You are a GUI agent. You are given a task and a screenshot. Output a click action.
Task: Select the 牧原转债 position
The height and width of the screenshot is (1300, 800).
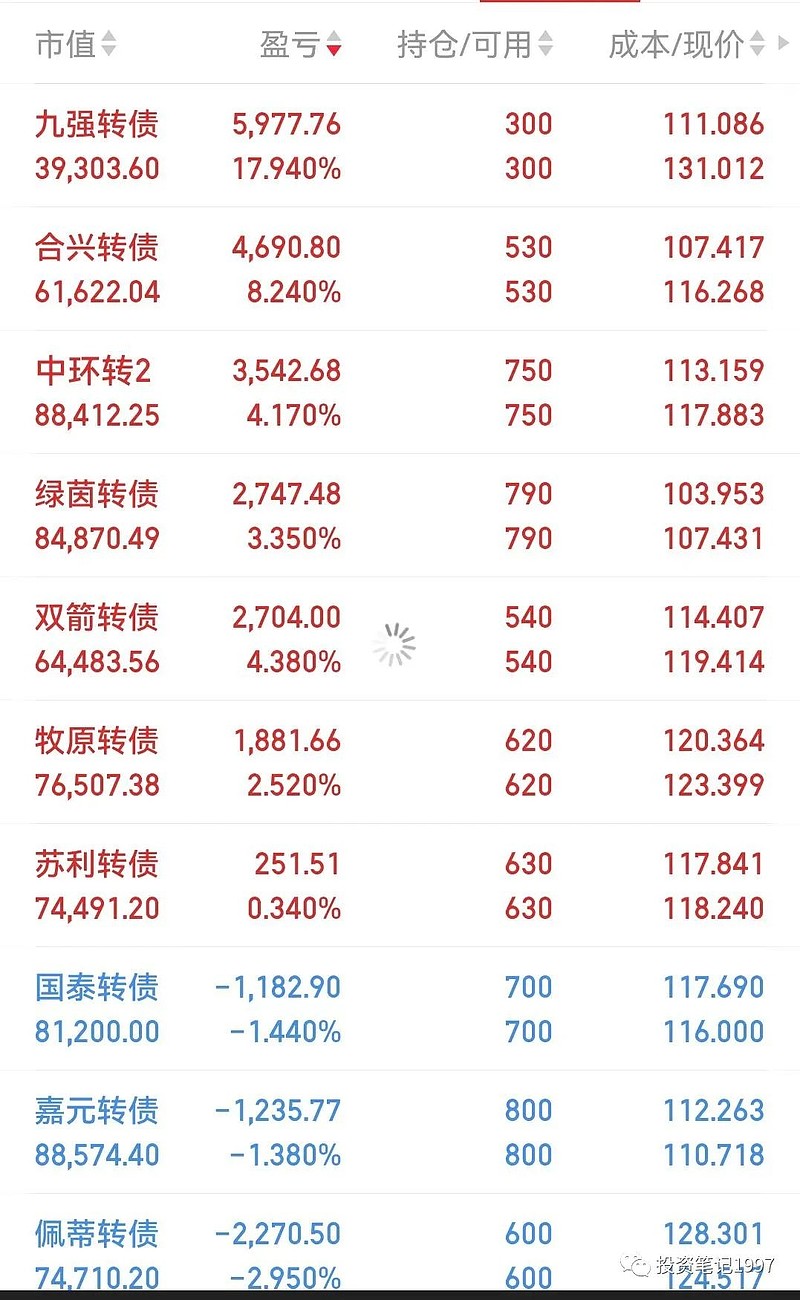tap(400, 762)
